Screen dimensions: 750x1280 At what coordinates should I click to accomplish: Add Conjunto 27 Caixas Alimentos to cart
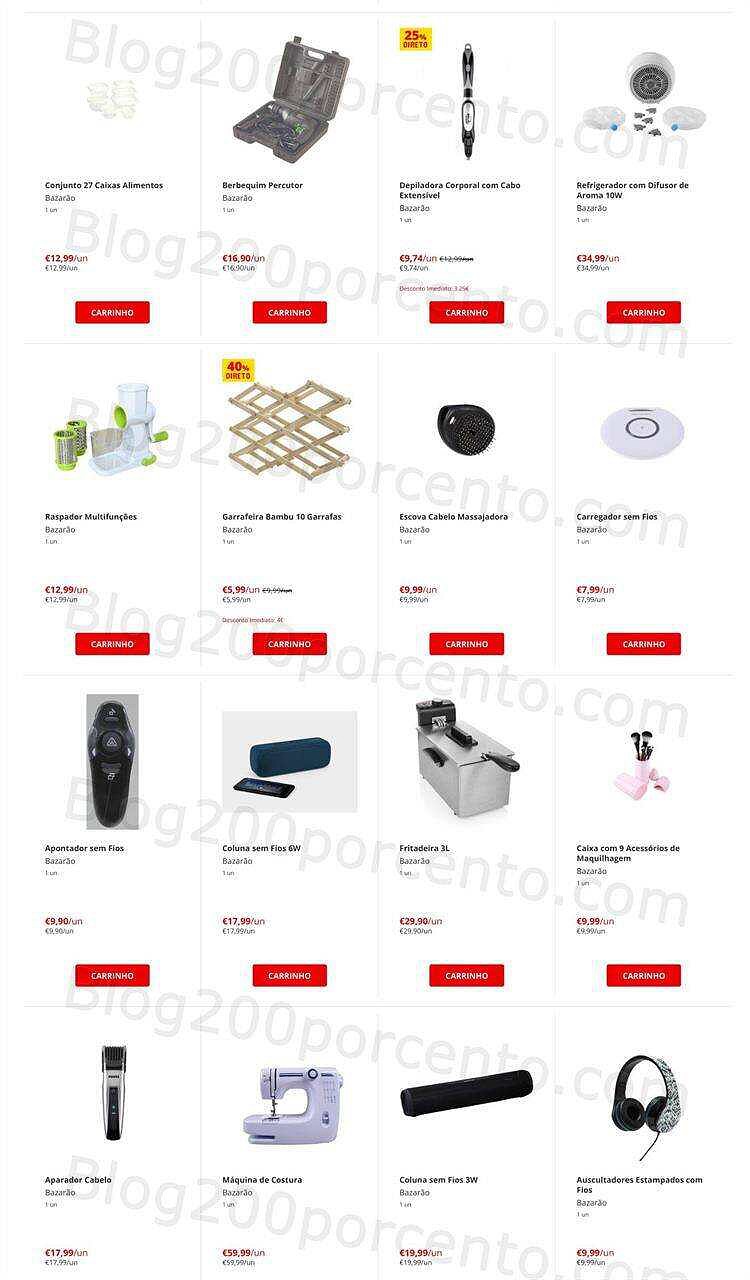(x=112, y=312)
